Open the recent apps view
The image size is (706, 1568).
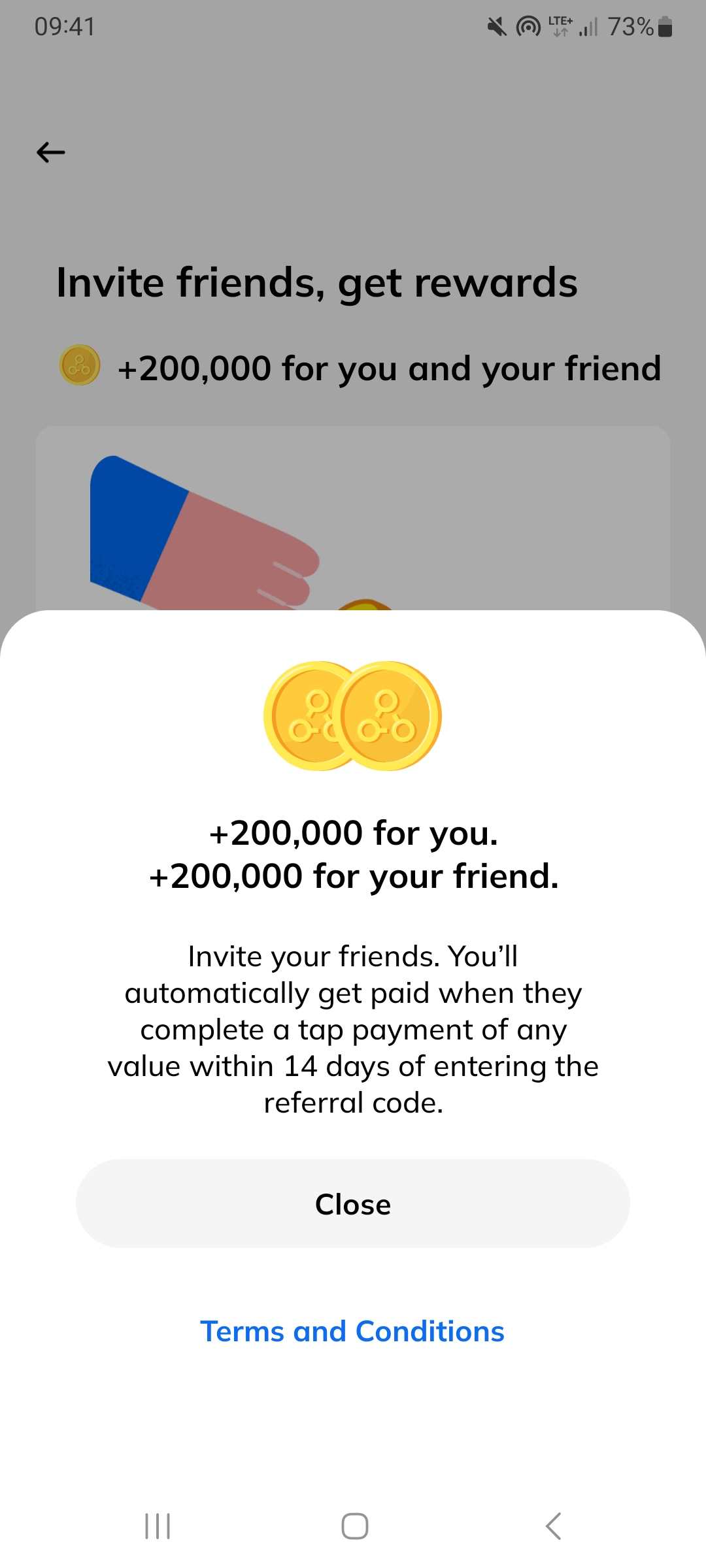coord(158,1526)
